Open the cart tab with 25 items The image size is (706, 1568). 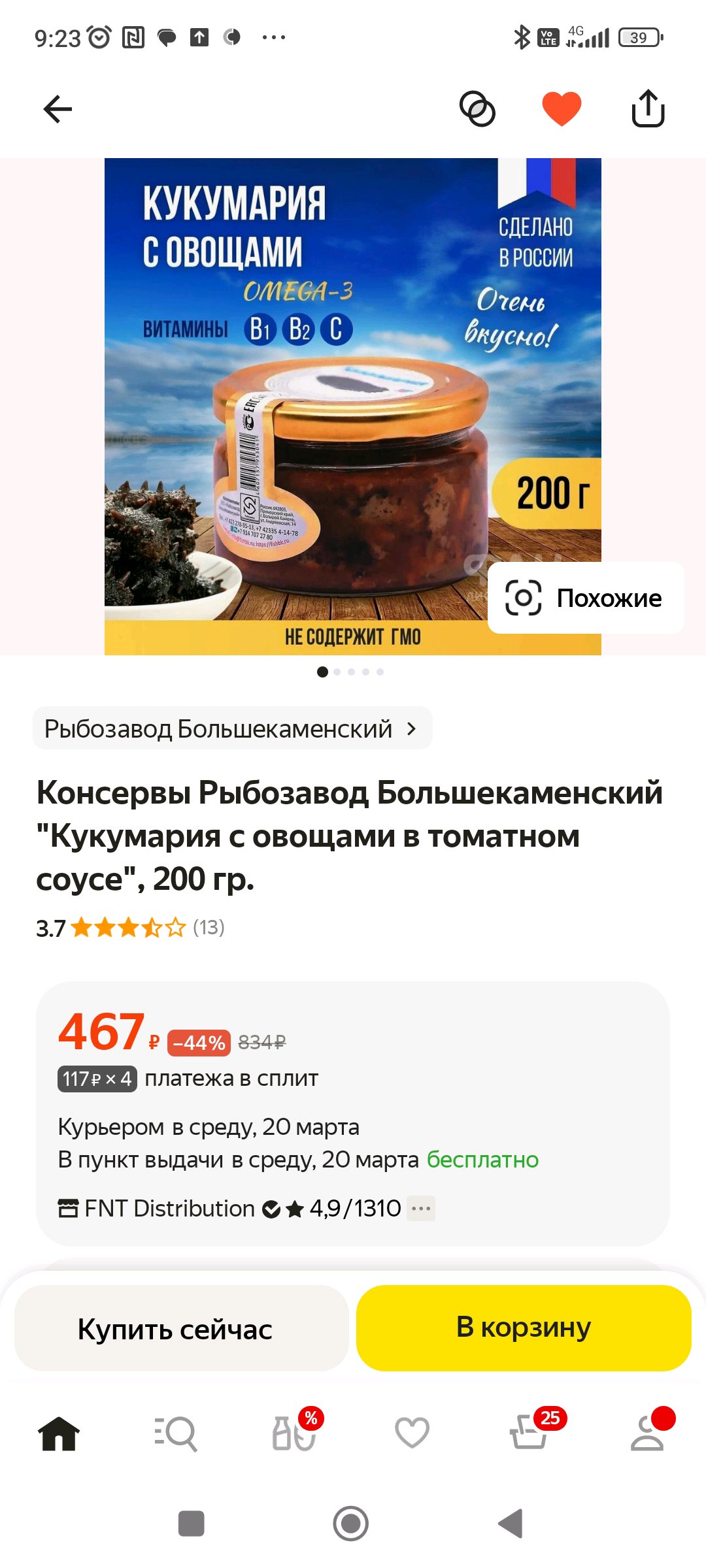(x=529, y=1433)
